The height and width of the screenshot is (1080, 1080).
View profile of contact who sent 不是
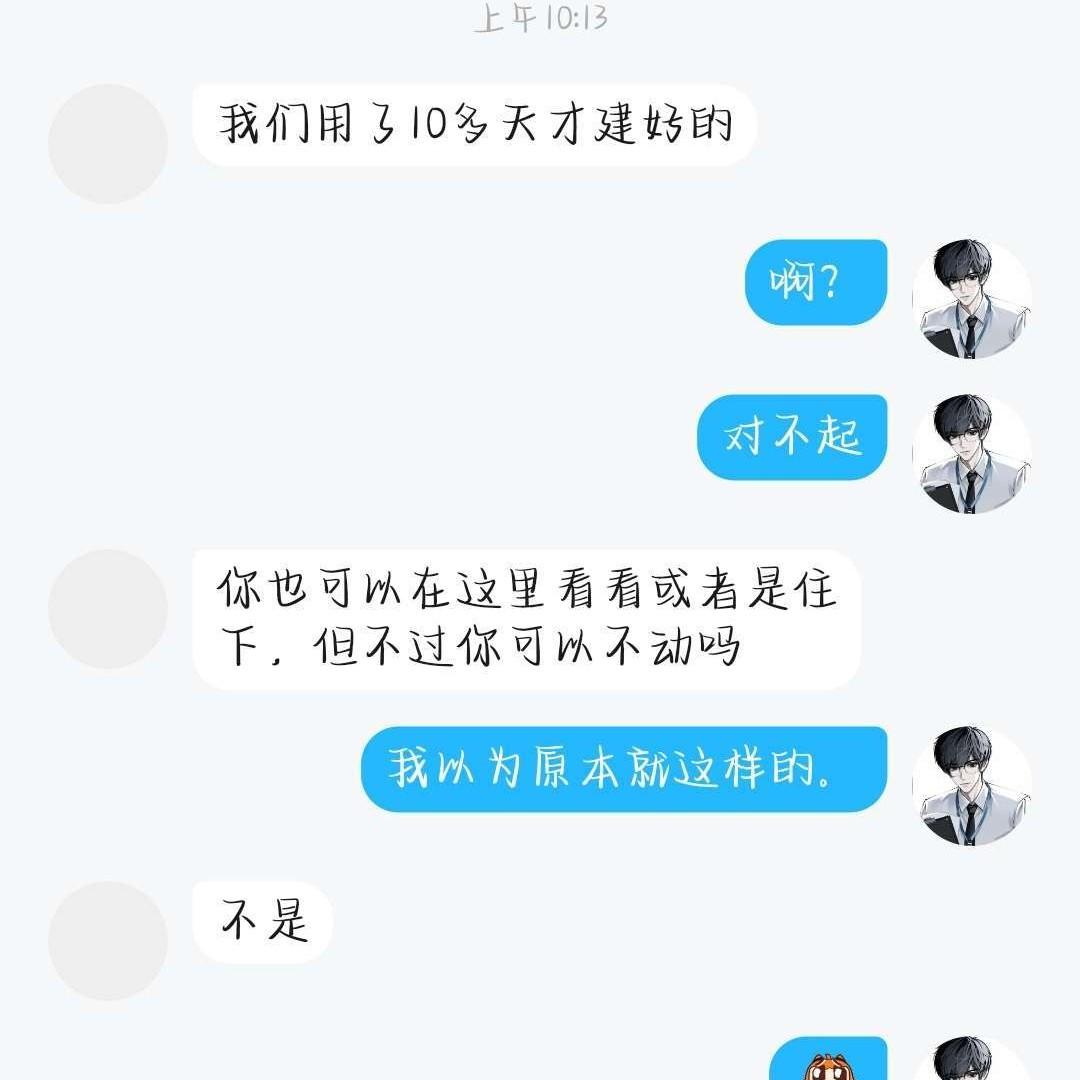[x=108, y=940]
